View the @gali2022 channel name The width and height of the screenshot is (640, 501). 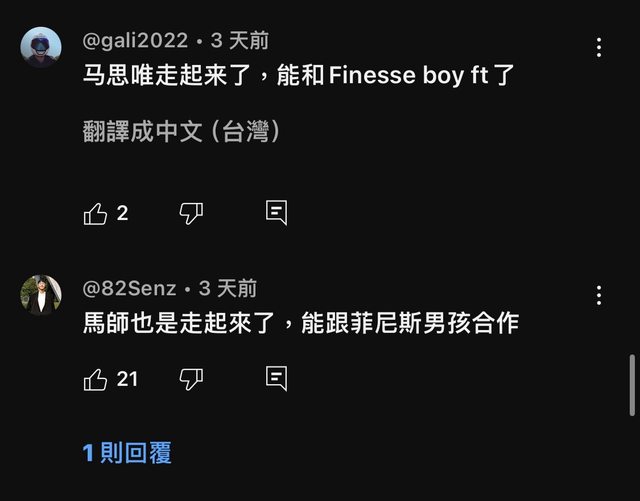pyautogui.click(x=135, y=41)
